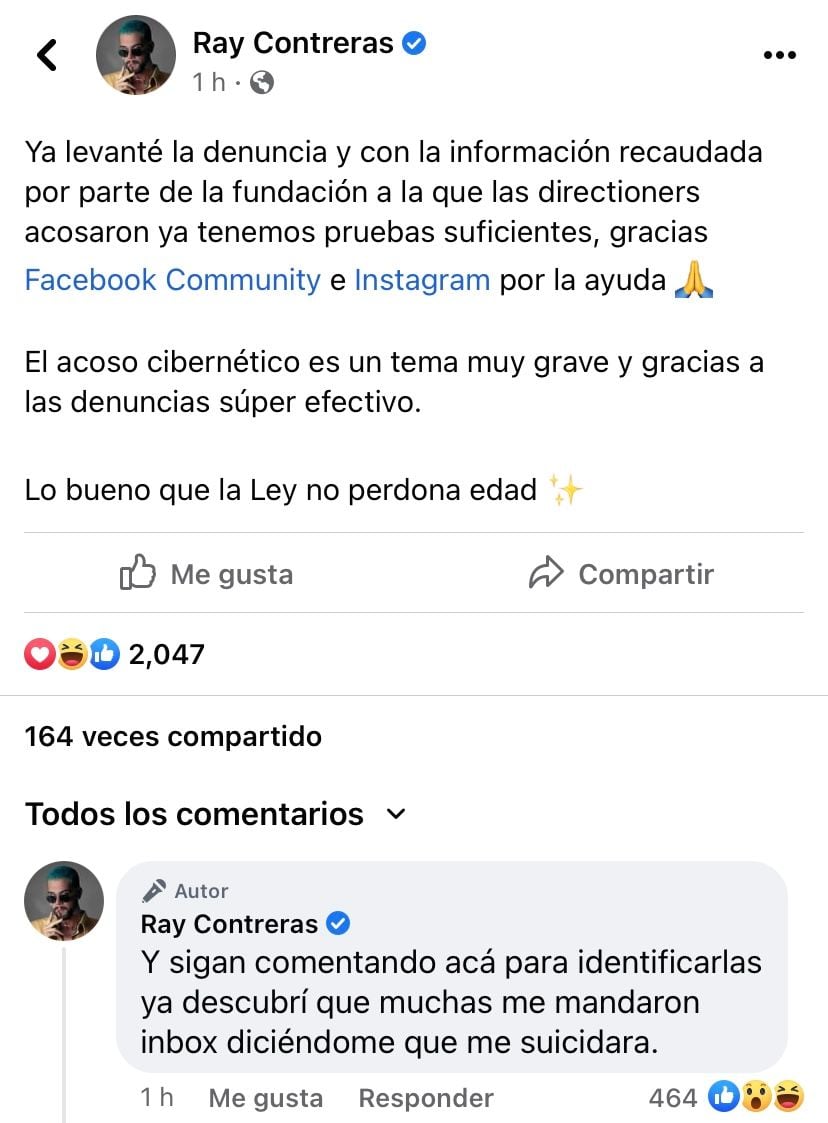
Task: Share the post with Compartir
Action: pos(621,574)
